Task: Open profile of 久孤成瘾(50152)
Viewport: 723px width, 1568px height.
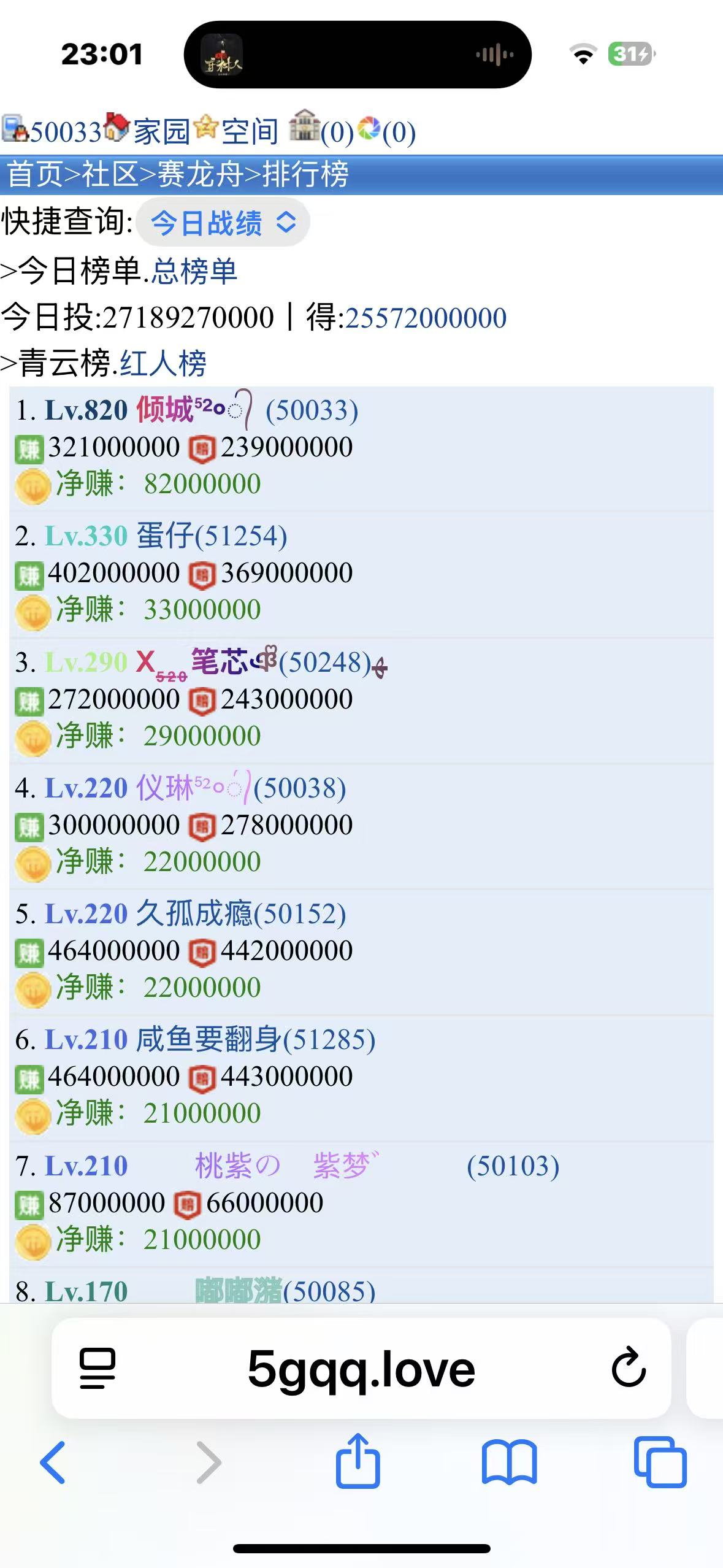Action: [240, 913]
